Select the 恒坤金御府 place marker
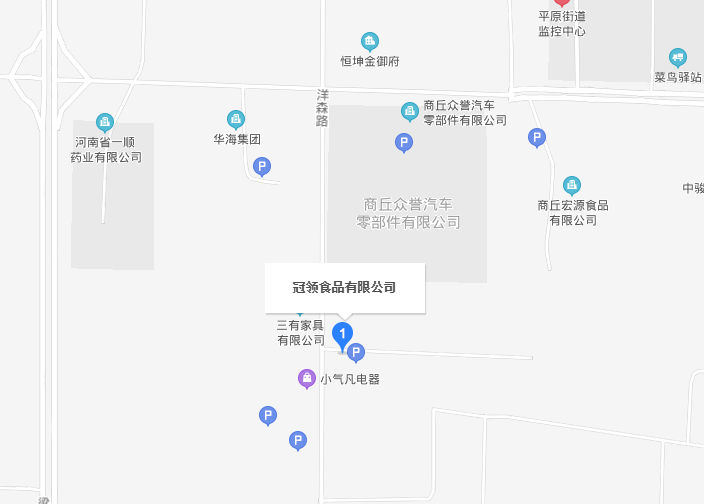The height and width of the screenshot is (504, 704). click(x=370, y=41)
